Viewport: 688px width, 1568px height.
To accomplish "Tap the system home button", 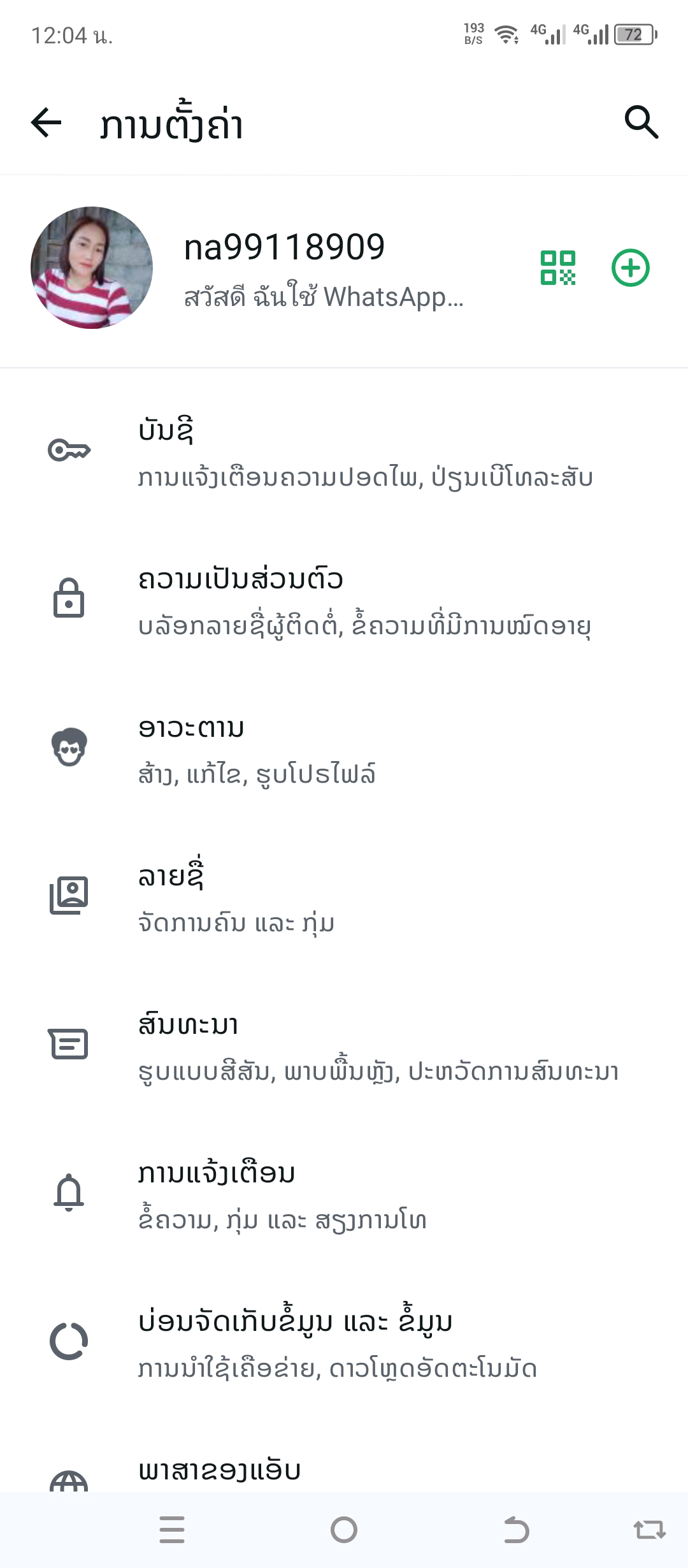I will click(x=344, y=1530).
